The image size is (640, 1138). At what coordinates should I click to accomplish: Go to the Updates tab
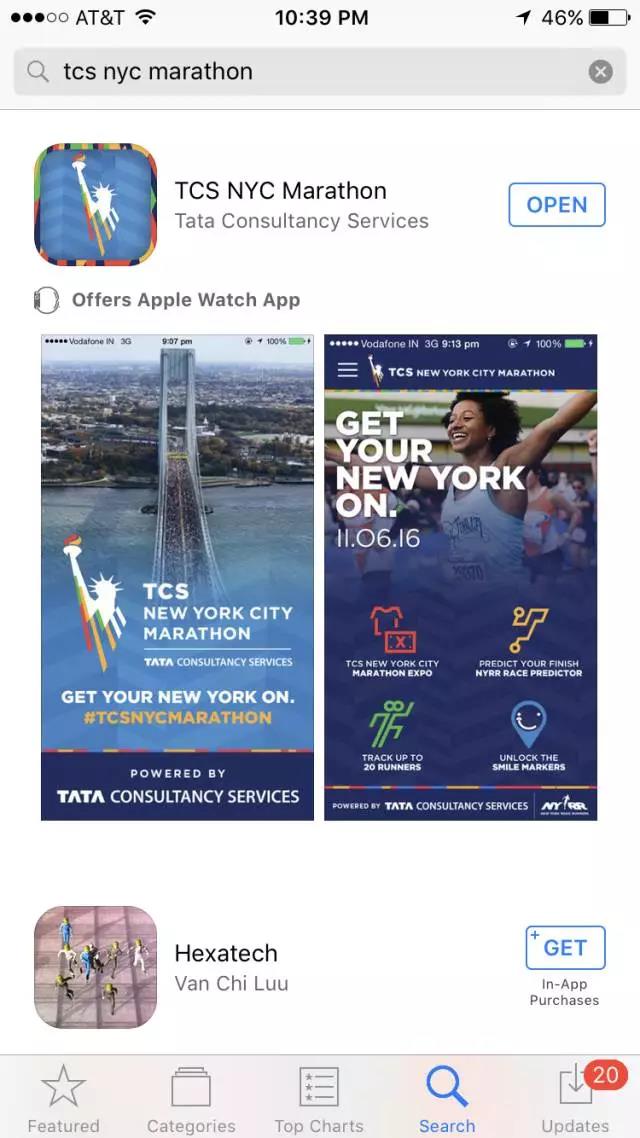[x=575, y=1098]
